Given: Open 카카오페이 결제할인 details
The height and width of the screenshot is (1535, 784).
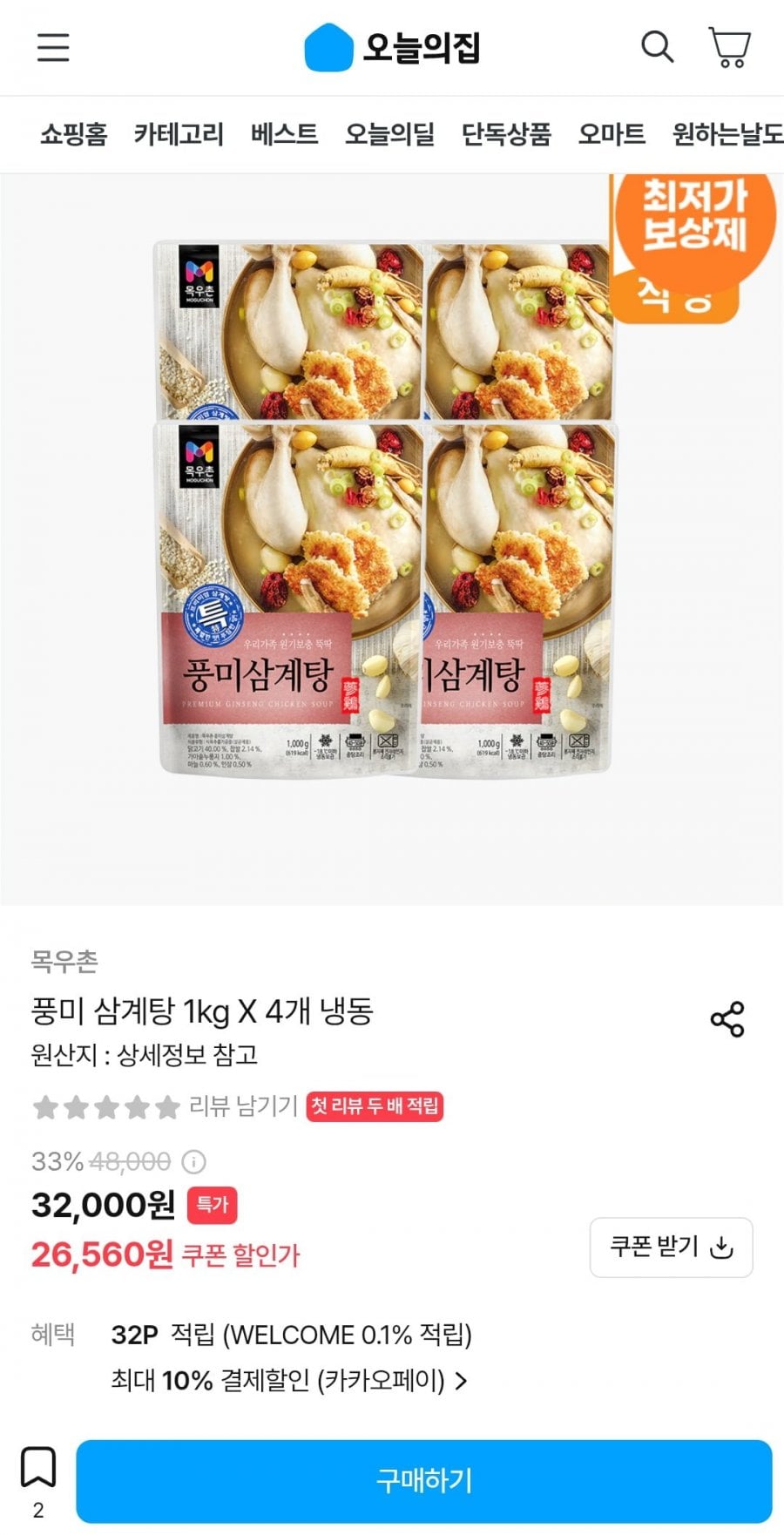Looking at the screenshot, I should [x=289, y=1380].
